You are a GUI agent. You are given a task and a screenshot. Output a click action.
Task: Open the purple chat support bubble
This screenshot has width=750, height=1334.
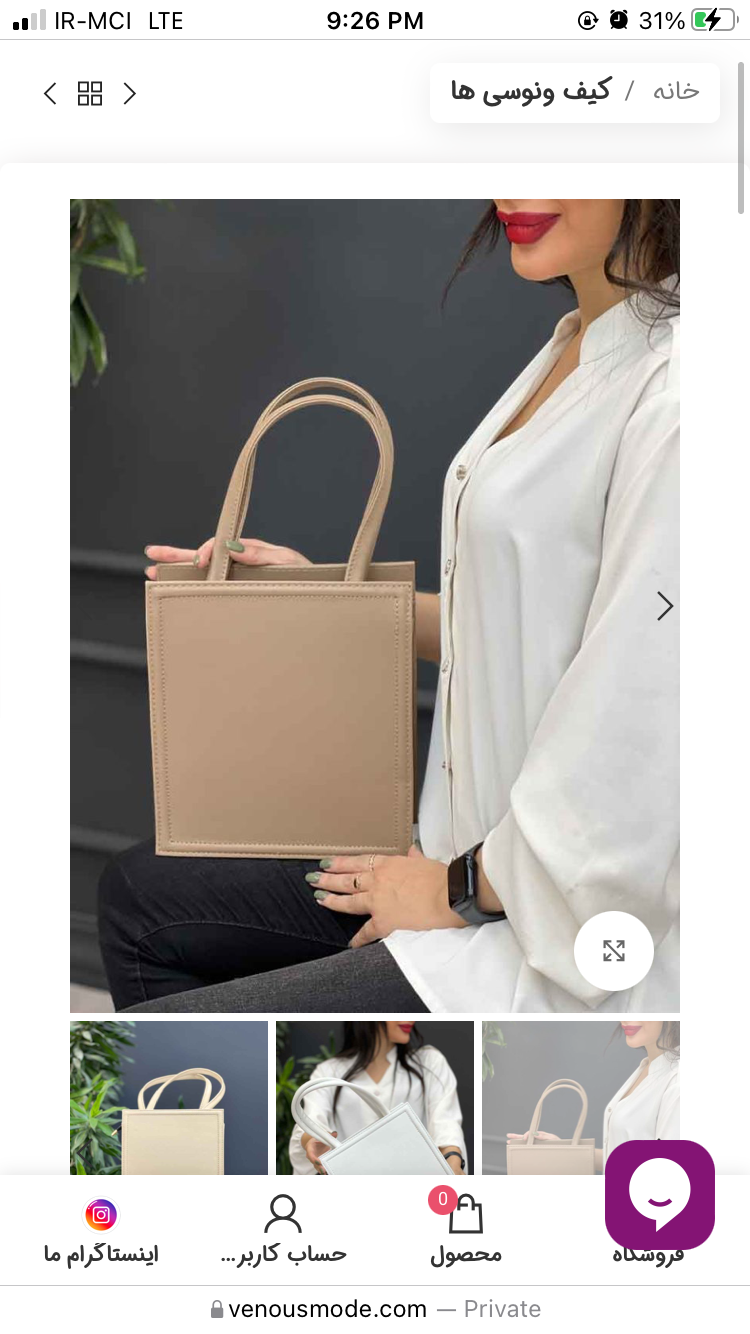pos(660,1194)
